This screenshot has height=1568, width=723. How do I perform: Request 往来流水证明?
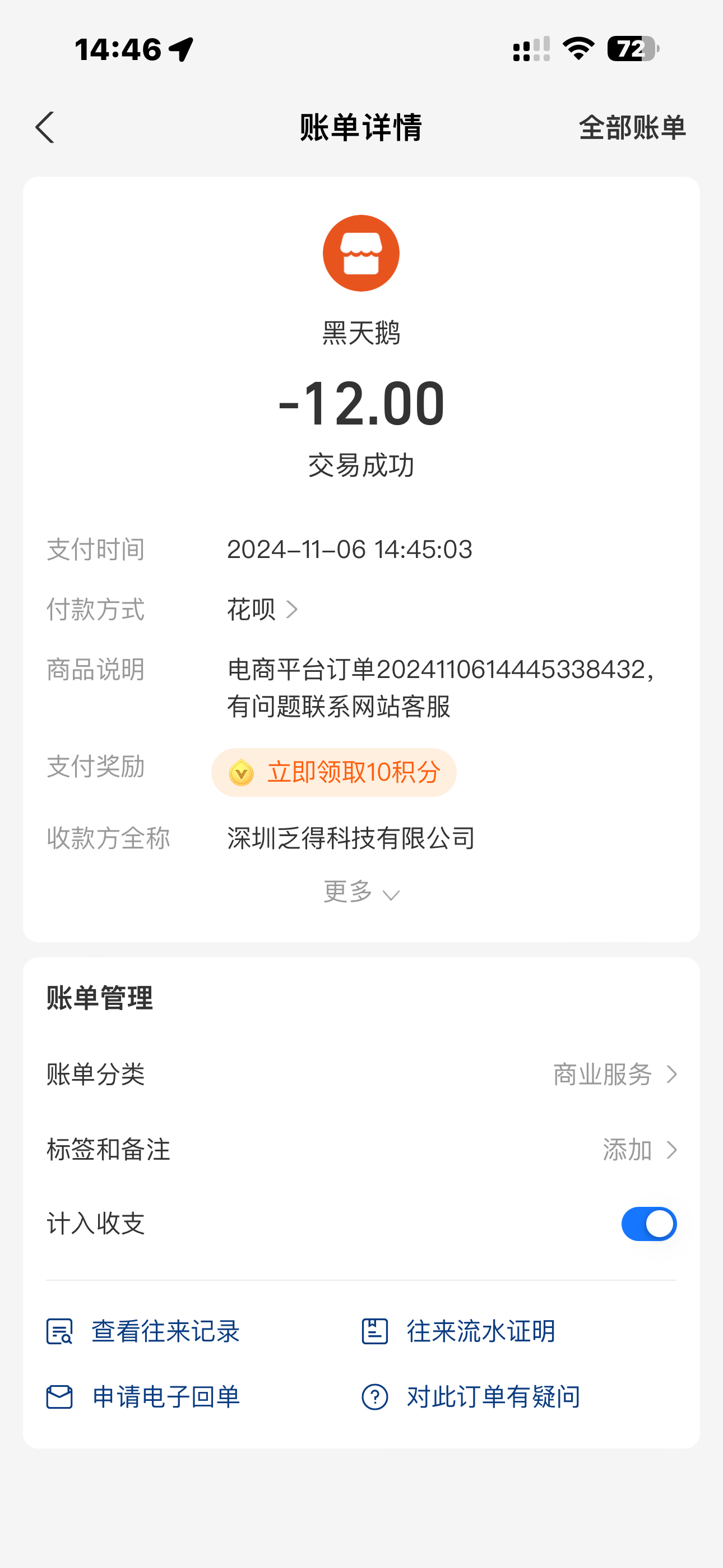pos(458,1331)
